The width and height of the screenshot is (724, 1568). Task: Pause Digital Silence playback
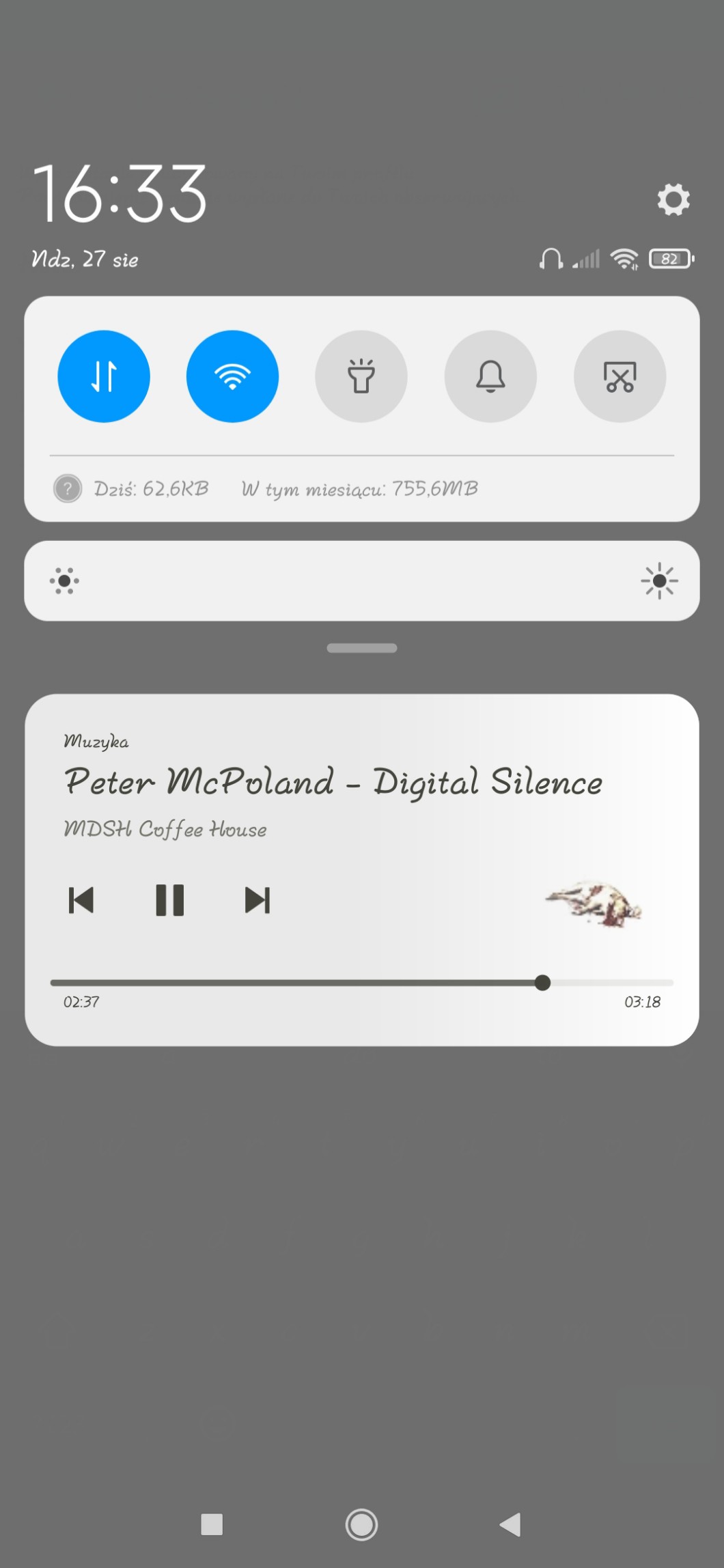coord(170,900)
